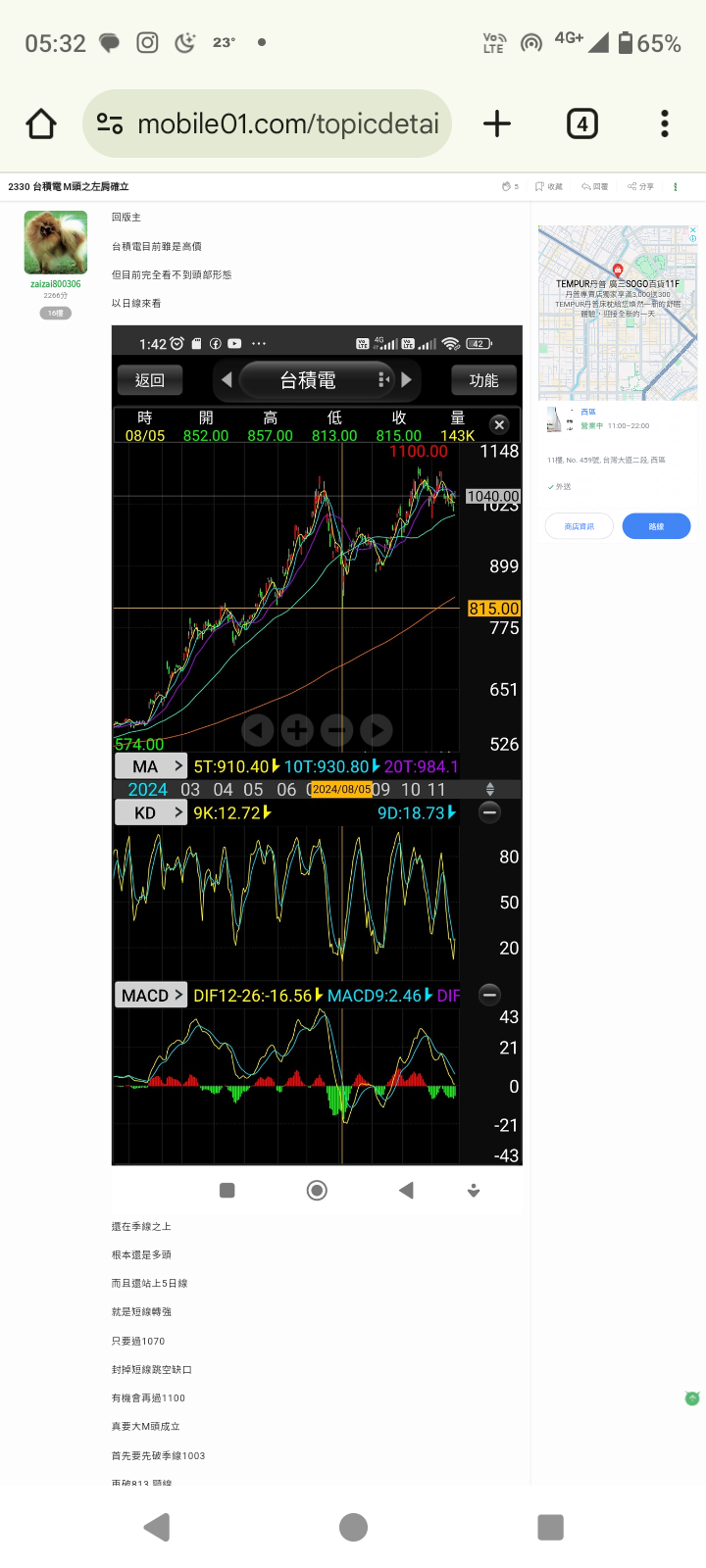Image resolution: width=706 pixels, height=1568 pixels.
Task: Open a new browser tab
Action: (497, 123)
